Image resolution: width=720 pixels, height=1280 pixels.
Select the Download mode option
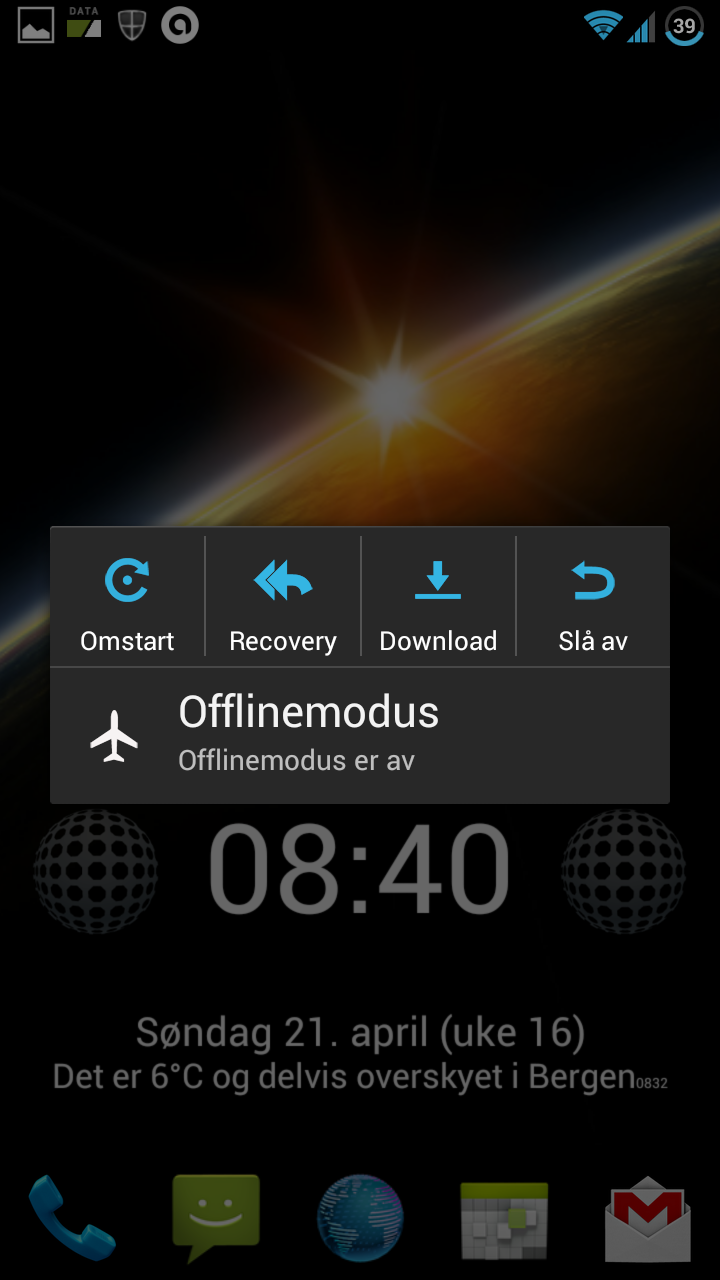438,597
